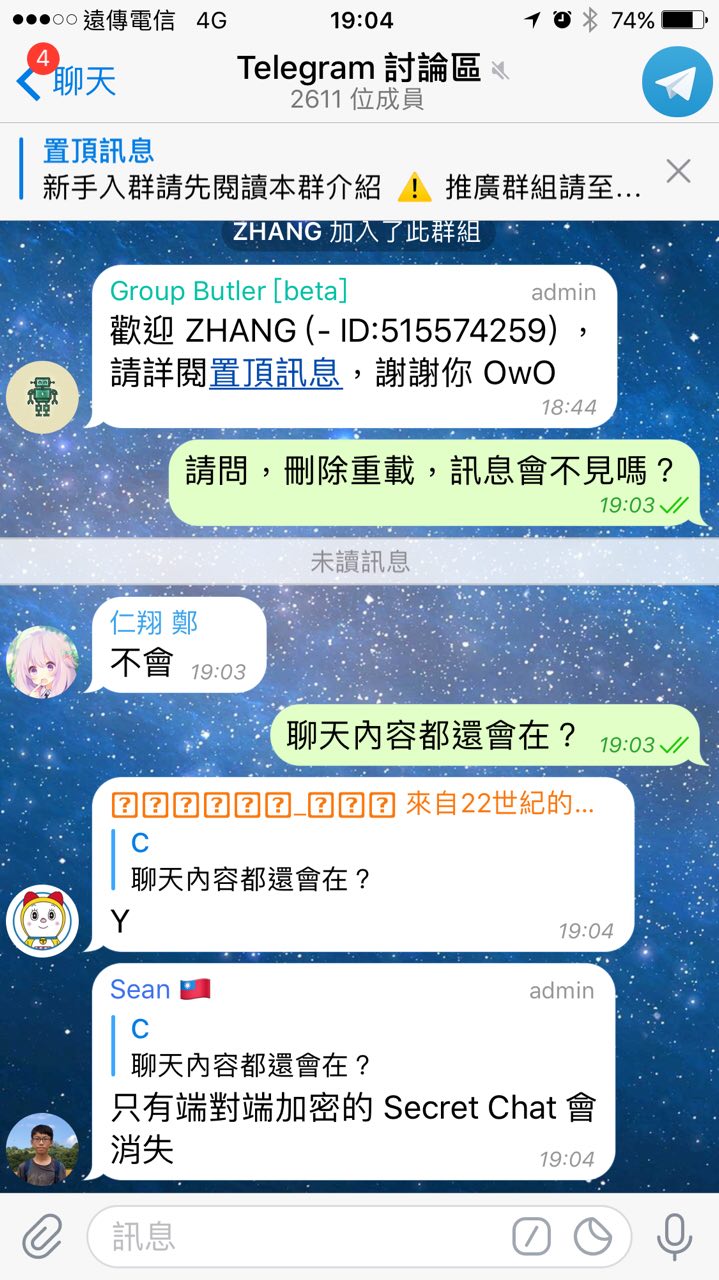Viewport: 719px width, 1280px height.
Task: Open bot commands slash button
Action: point(531,1237)
